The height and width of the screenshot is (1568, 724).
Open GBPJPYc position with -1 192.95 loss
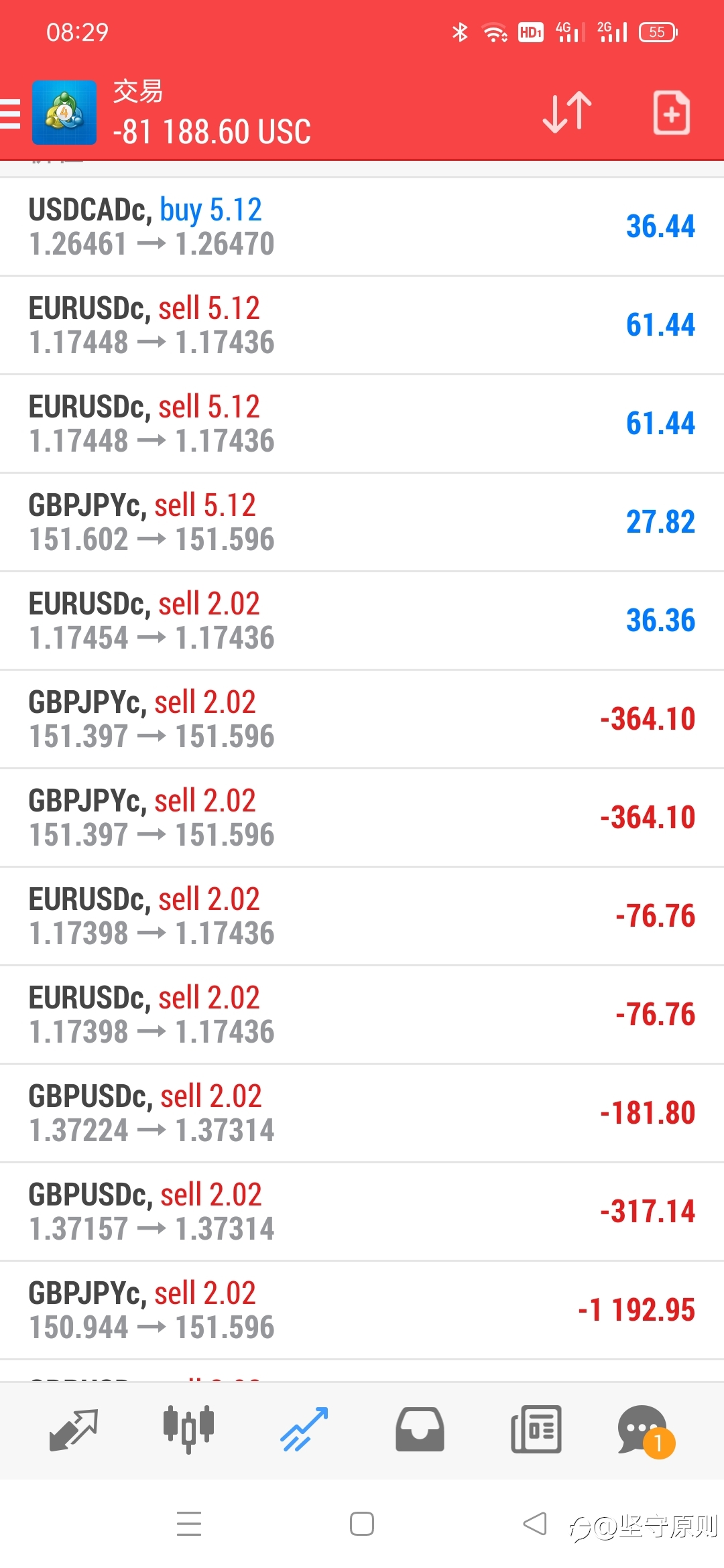click(362, 1310)
